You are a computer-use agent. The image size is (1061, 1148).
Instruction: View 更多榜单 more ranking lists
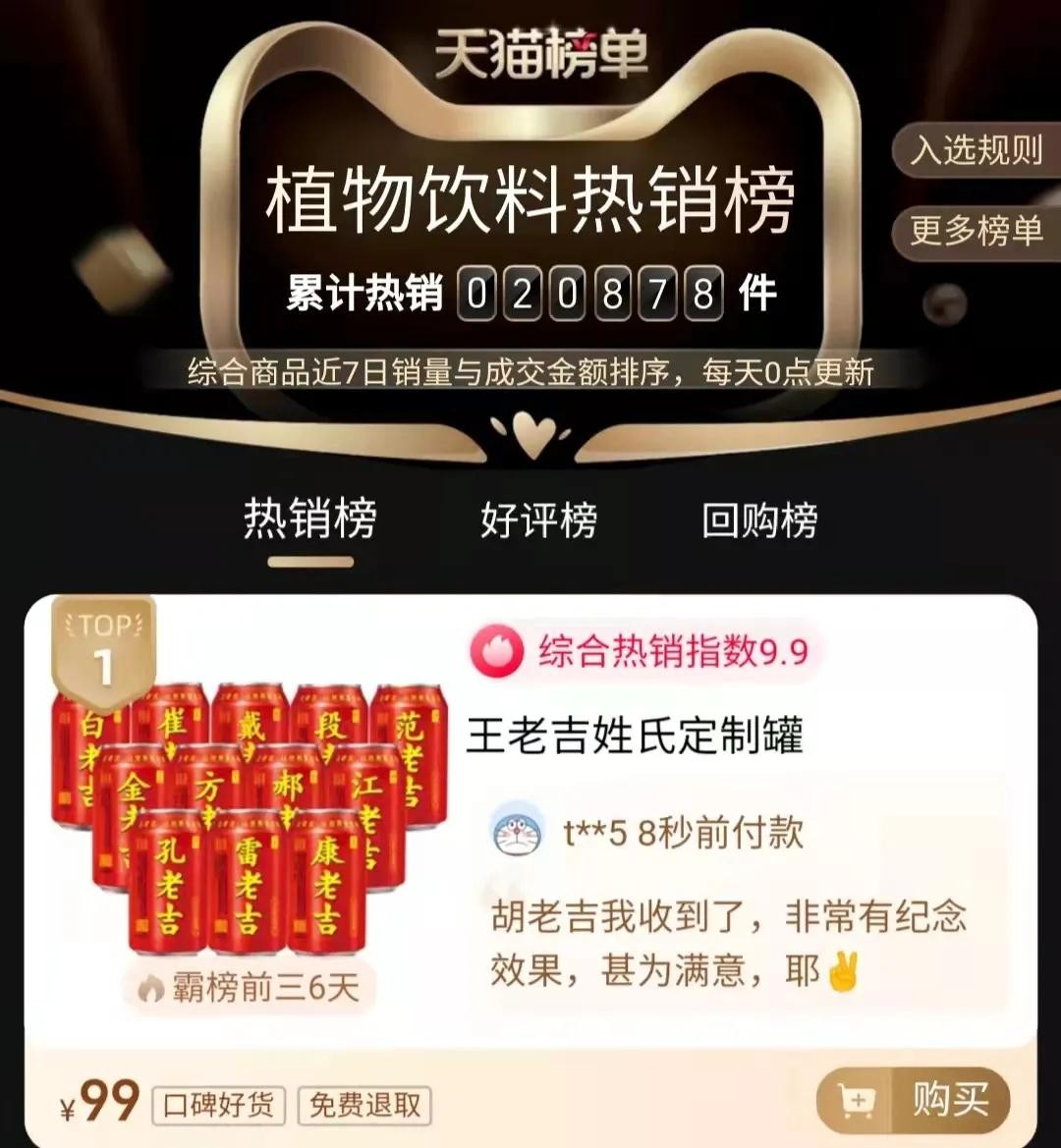click(975, 231)
